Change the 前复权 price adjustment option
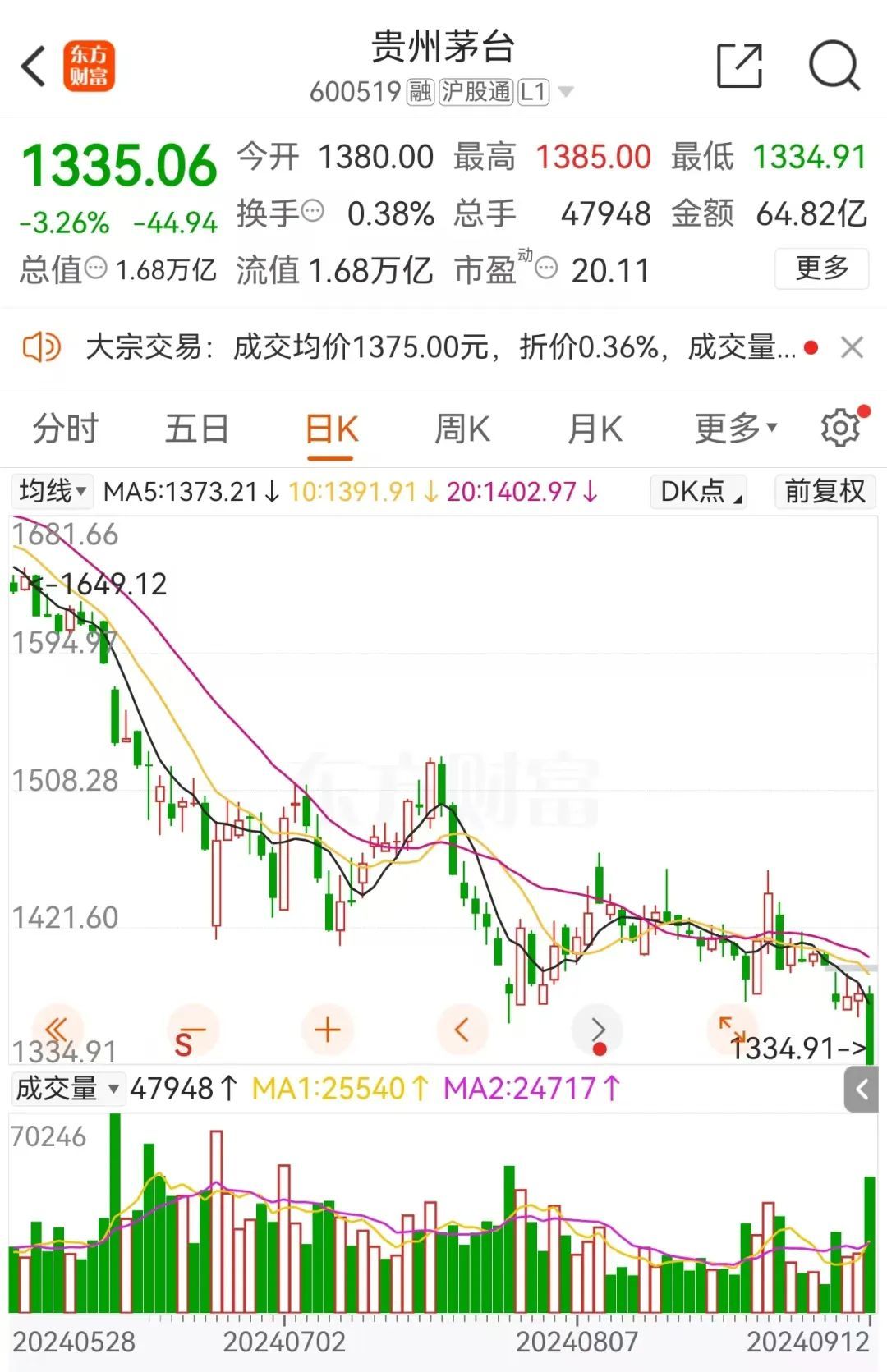 coord(825,491)
